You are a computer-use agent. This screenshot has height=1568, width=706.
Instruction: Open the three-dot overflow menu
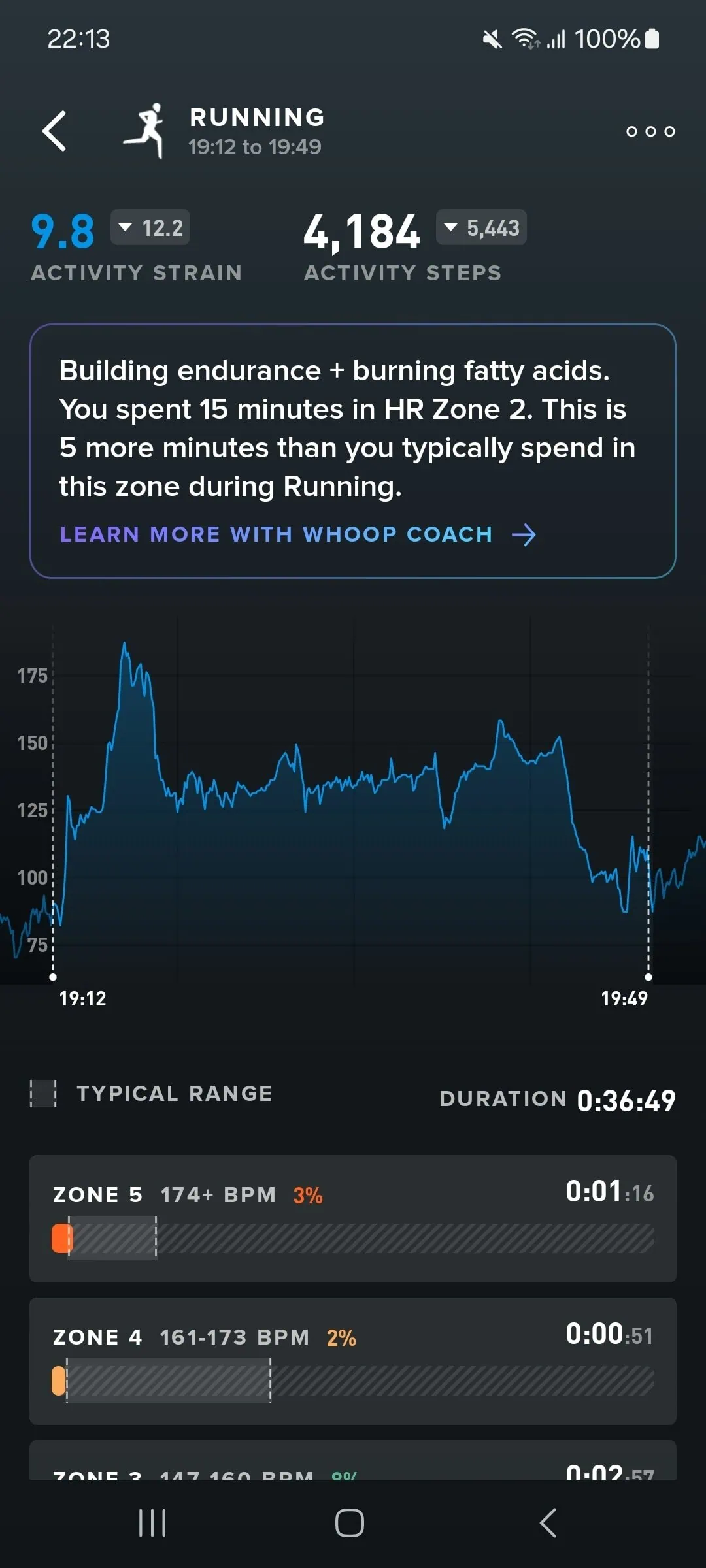[x=650, y=131]
